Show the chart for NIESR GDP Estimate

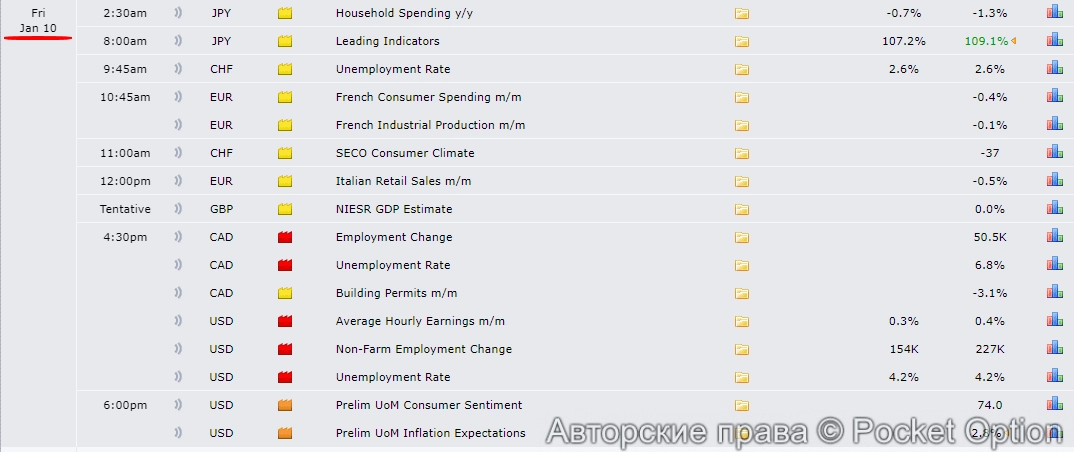click(1054, 209)
